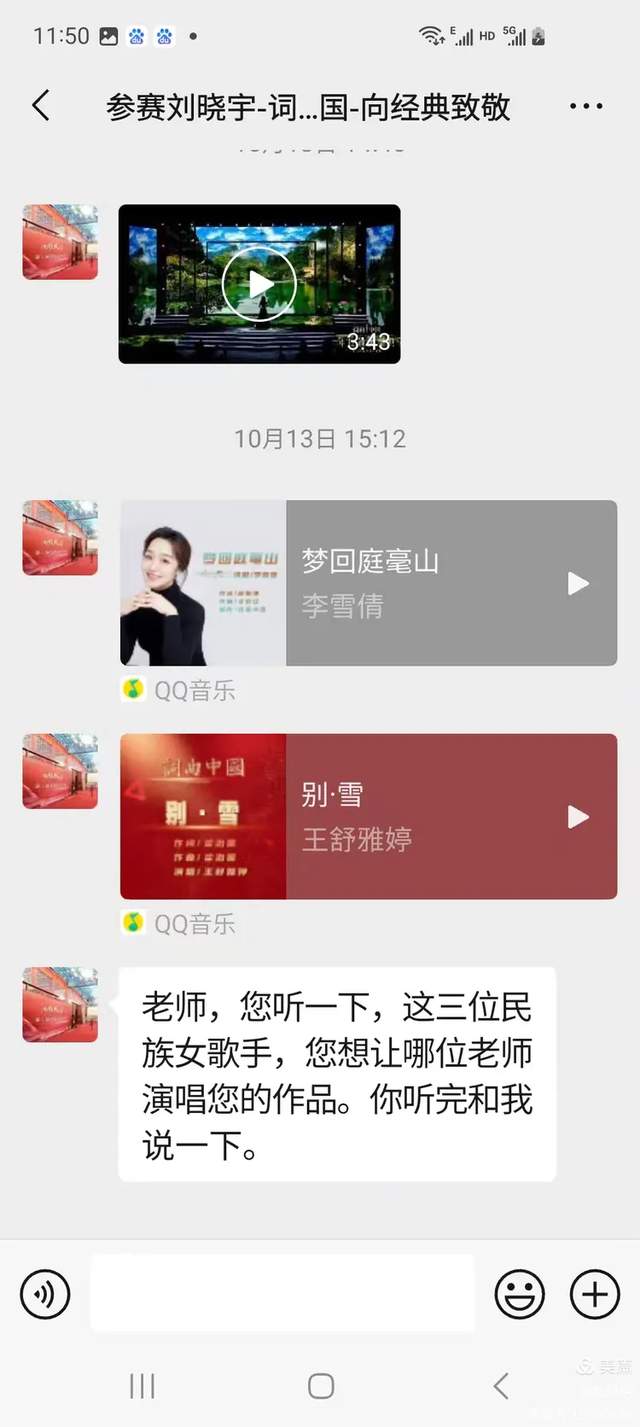Open the recent apps view
Viewport: 640px width, 1427px height.
(142, 1385)
